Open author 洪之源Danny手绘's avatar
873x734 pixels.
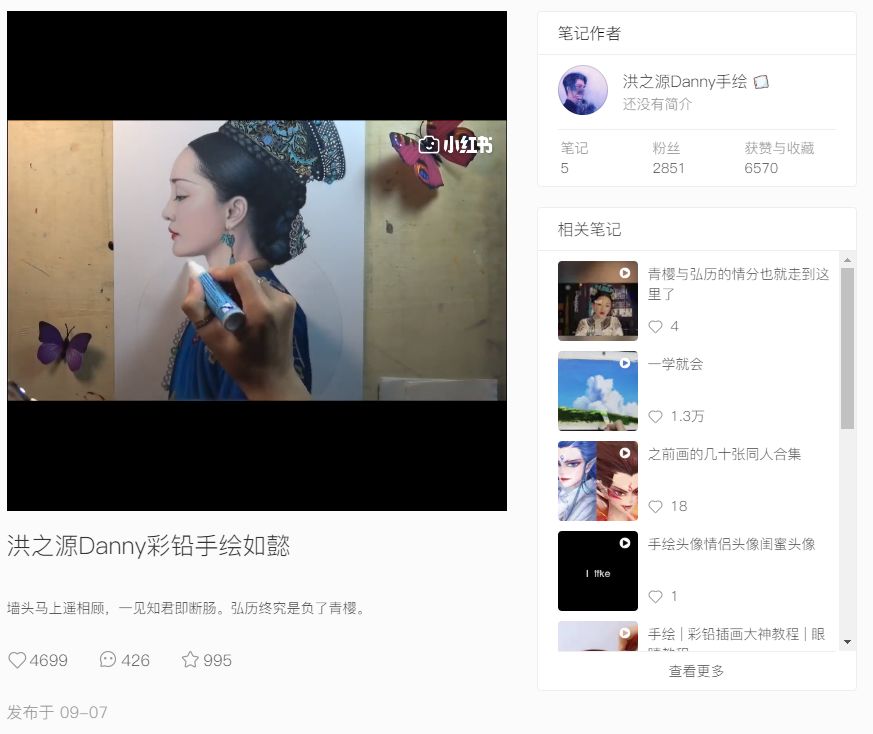pyautogui.click(x=583, y=90)
